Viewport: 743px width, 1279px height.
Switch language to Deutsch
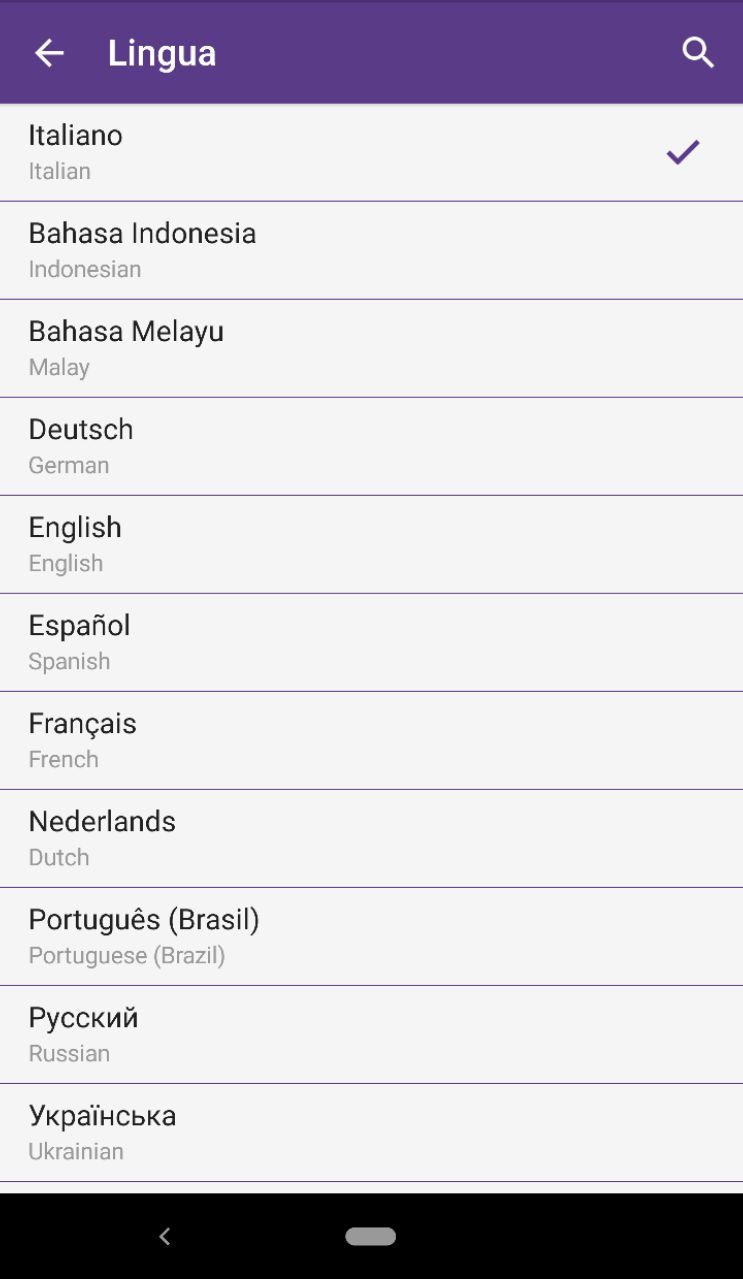coord(371,447)
